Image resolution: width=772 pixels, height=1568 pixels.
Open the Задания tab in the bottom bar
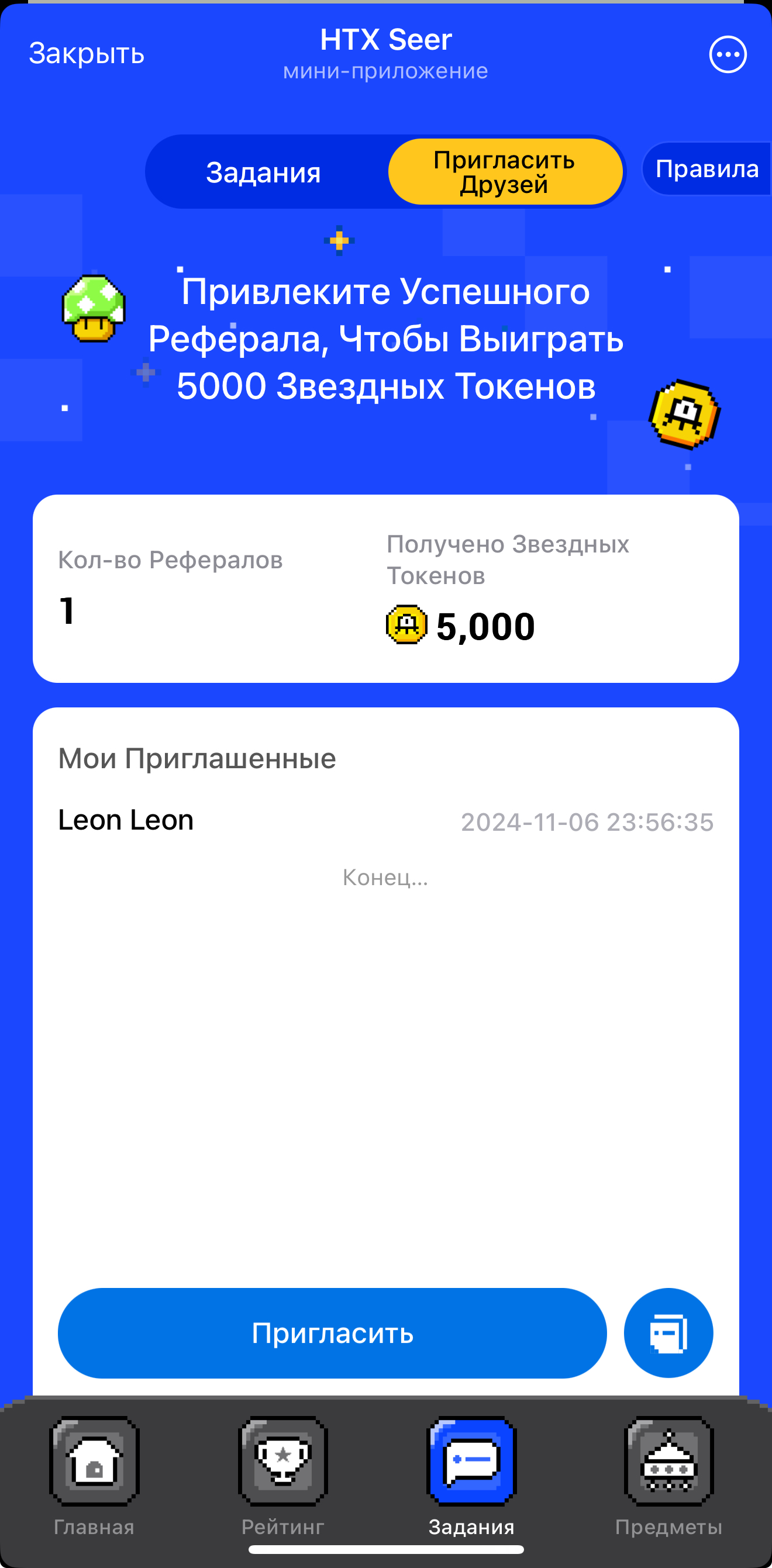pyautogui.click(x=472, y=1474)
